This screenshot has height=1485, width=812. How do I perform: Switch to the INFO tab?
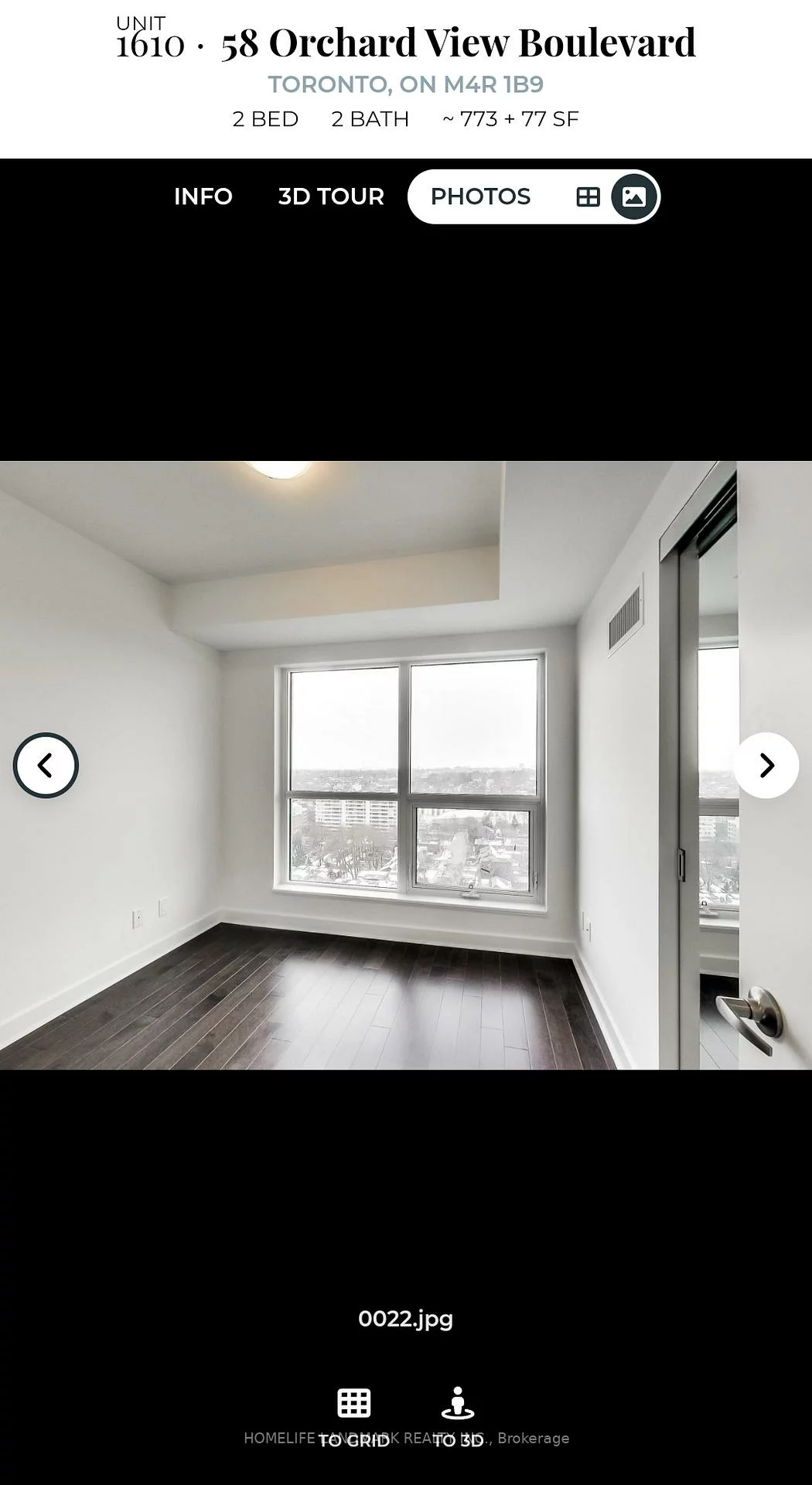tap(203, 196)
